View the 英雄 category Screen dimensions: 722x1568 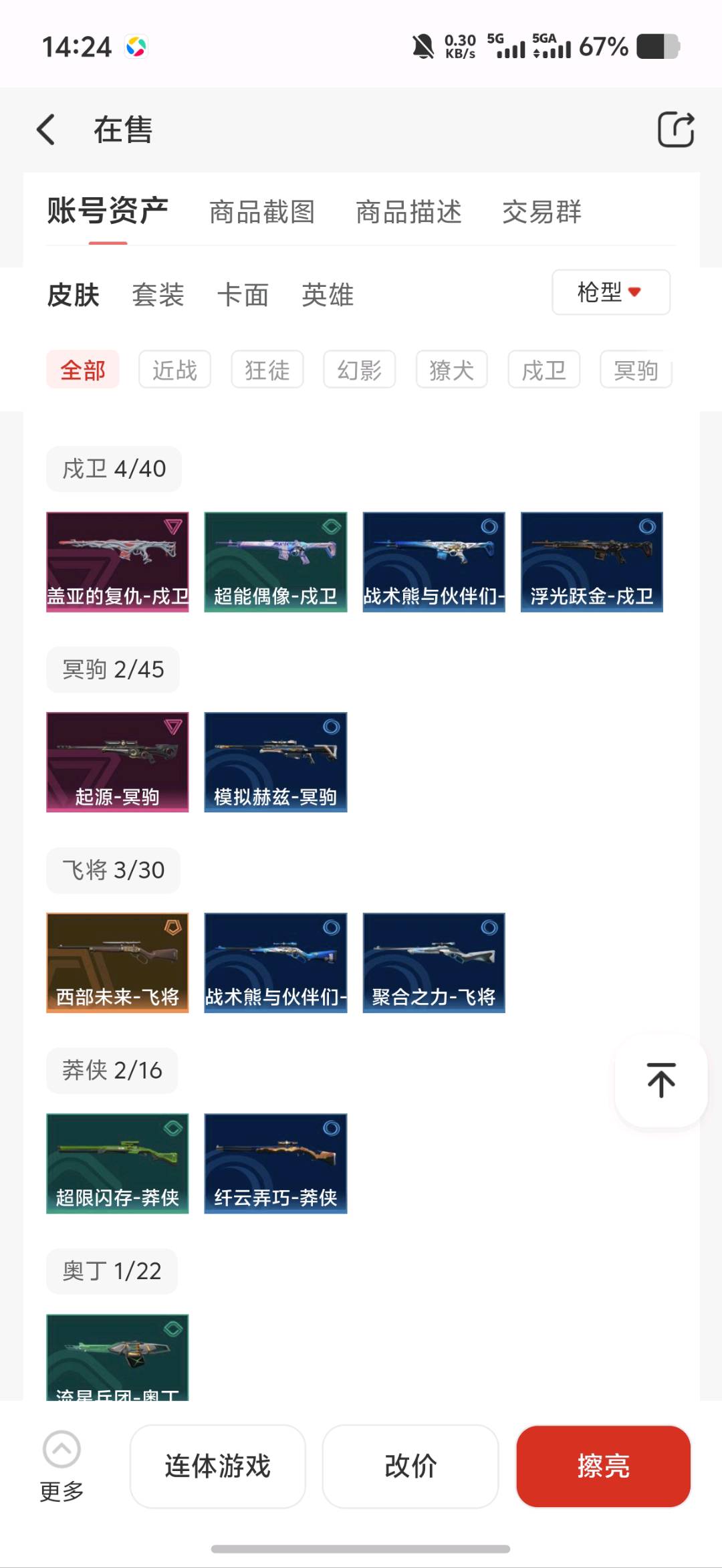point(328,295)
